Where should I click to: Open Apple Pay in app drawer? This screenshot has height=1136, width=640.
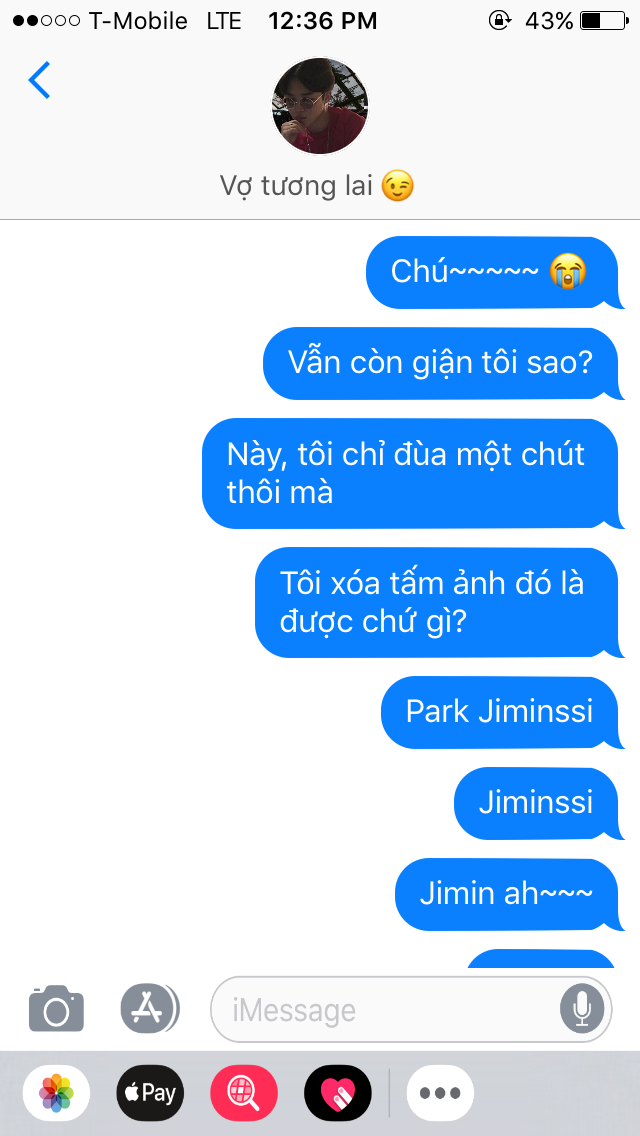pyautogui.click(x=150, y=1093)
